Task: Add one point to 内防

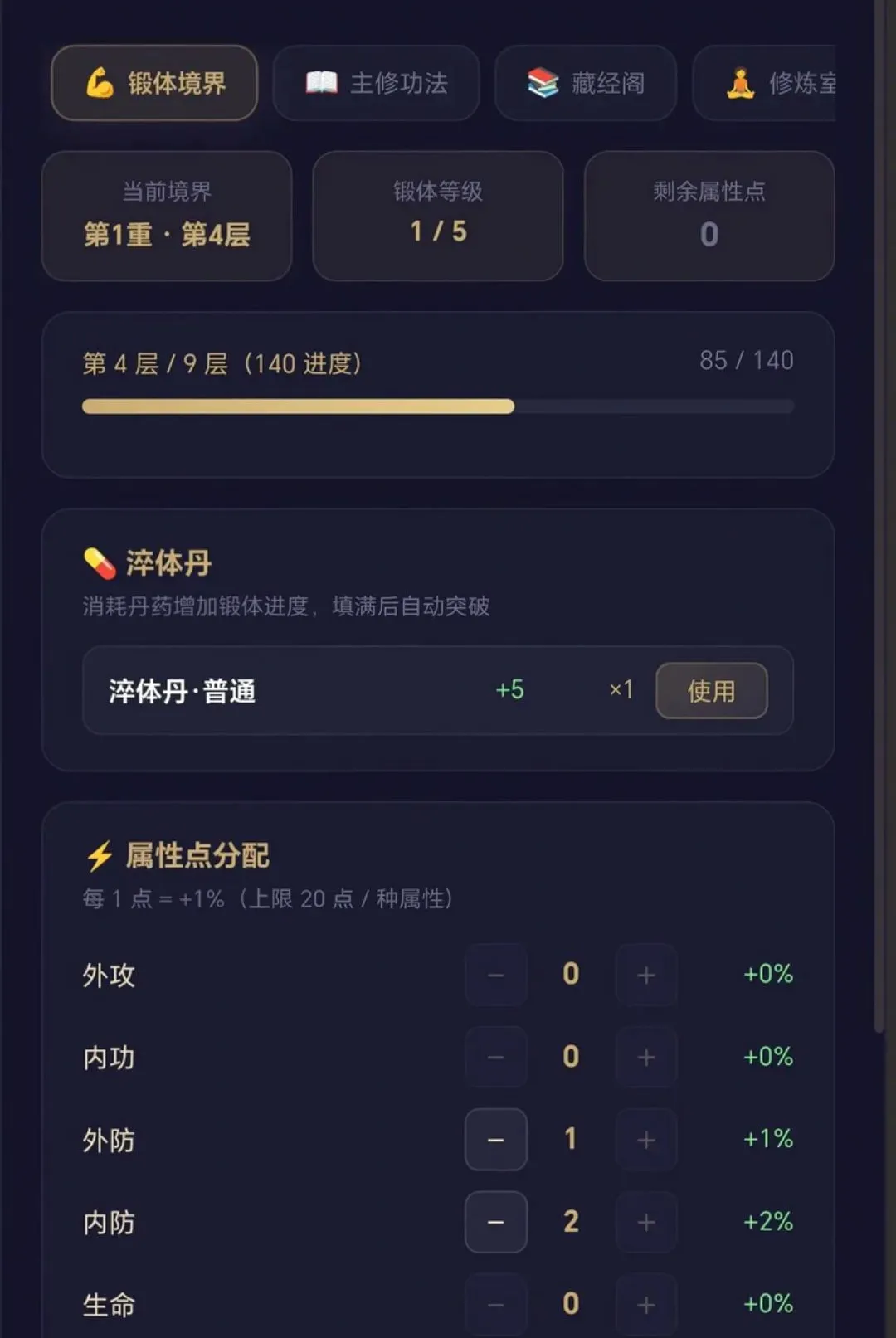Action: [646, 1222]
